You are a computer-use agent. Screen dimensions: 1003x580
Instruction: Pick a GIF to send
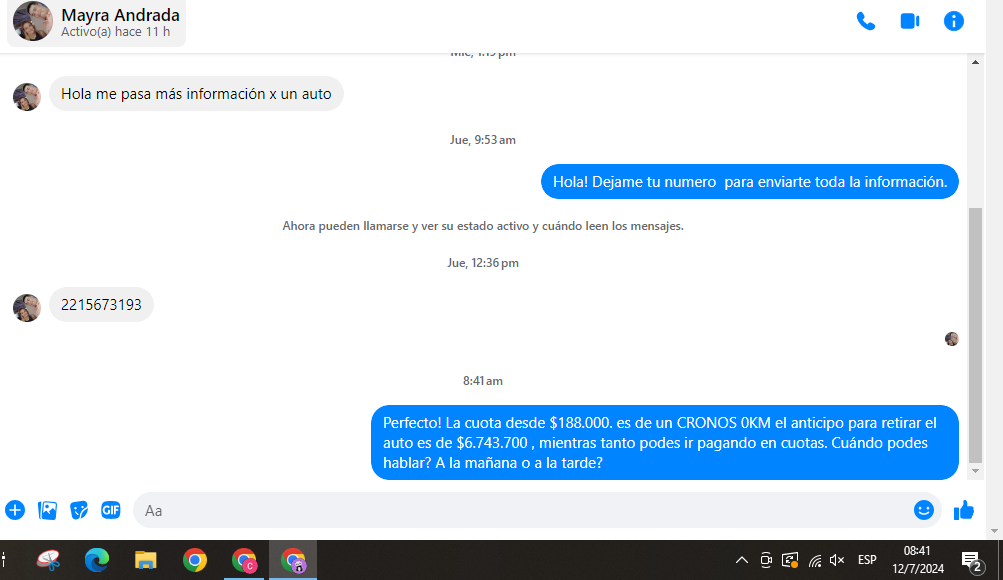click(x=111, y=510)
